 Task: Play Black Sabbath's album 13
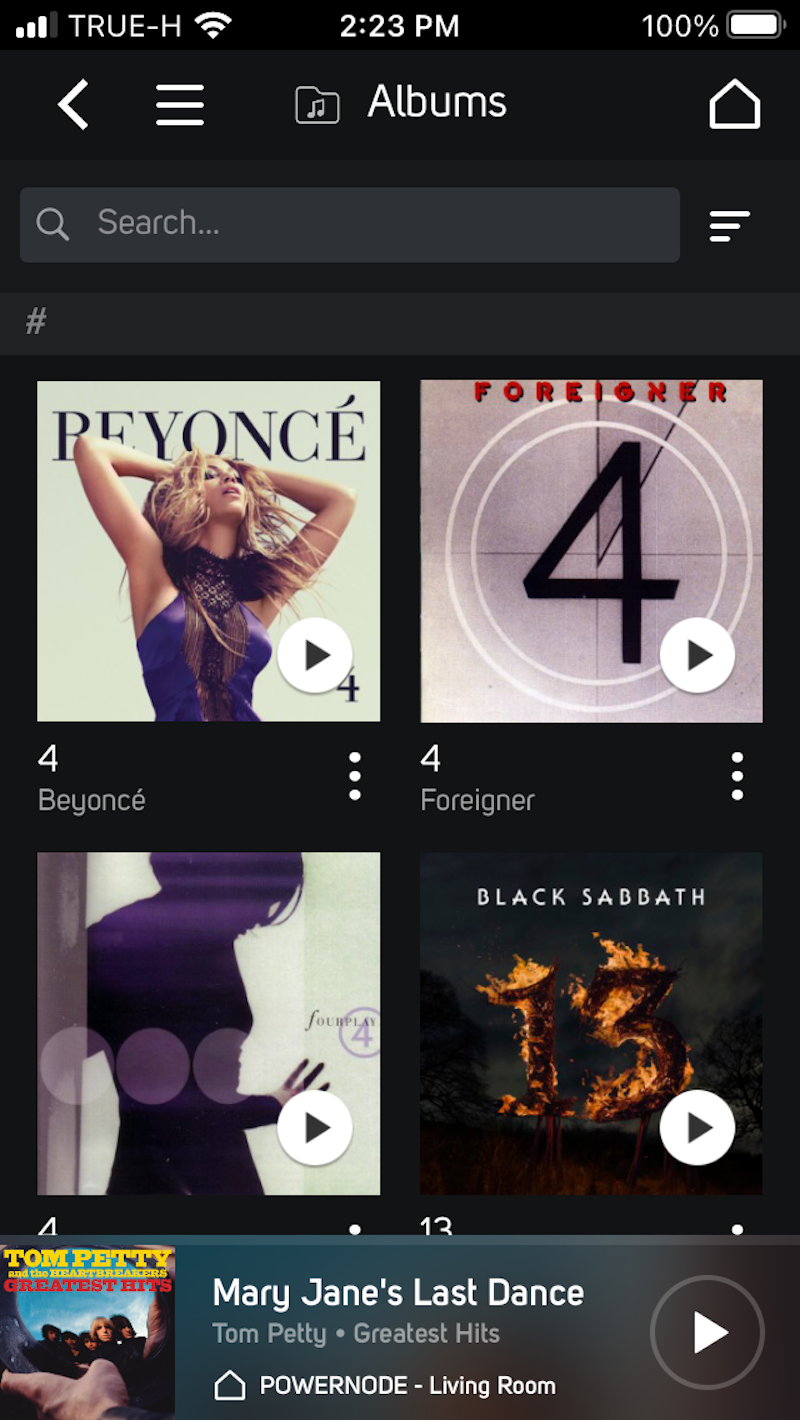point(698,1128)
